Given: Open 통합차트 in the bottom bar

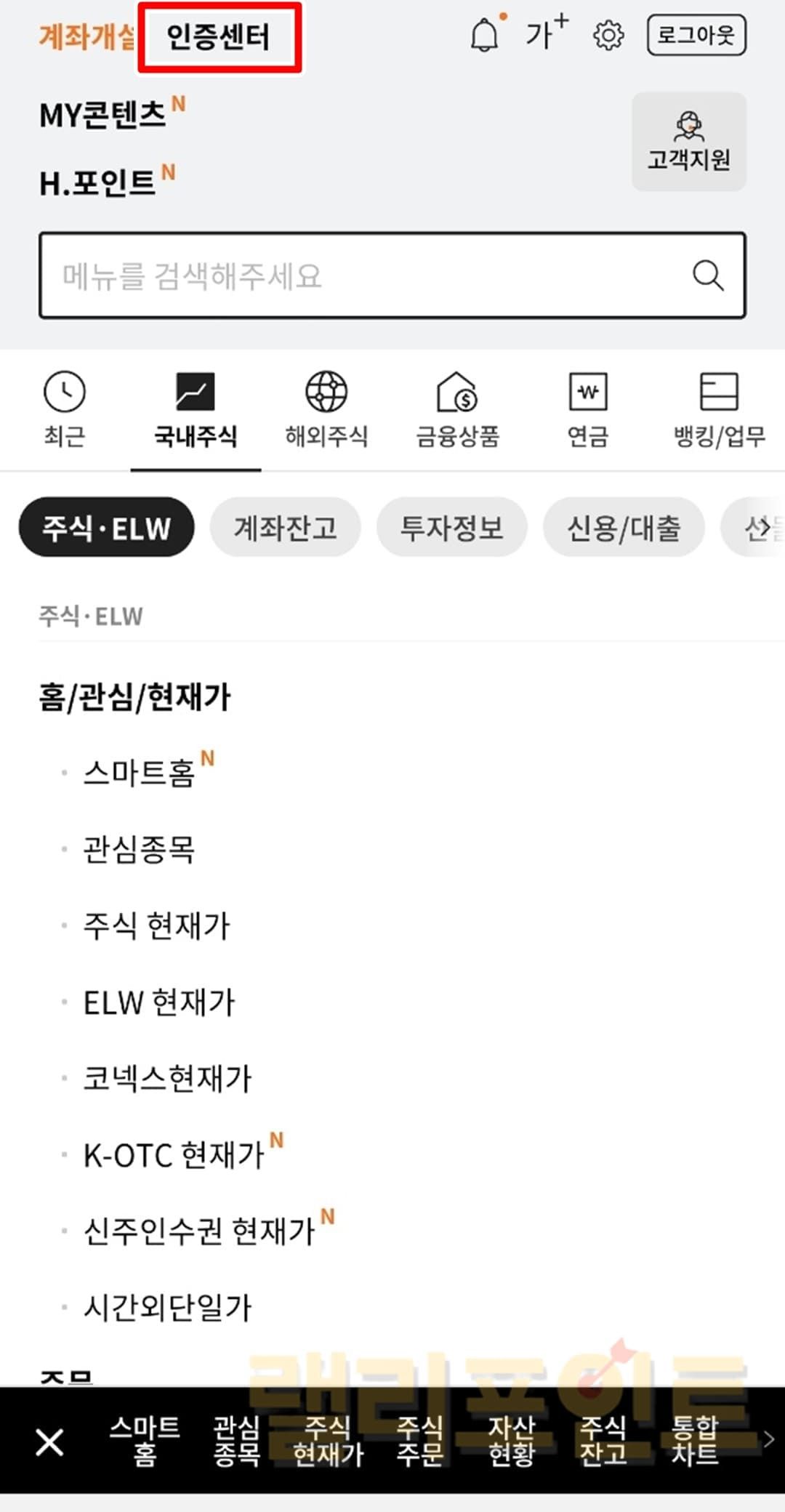Looking at the screenshot, I should tap(694, 1441).
